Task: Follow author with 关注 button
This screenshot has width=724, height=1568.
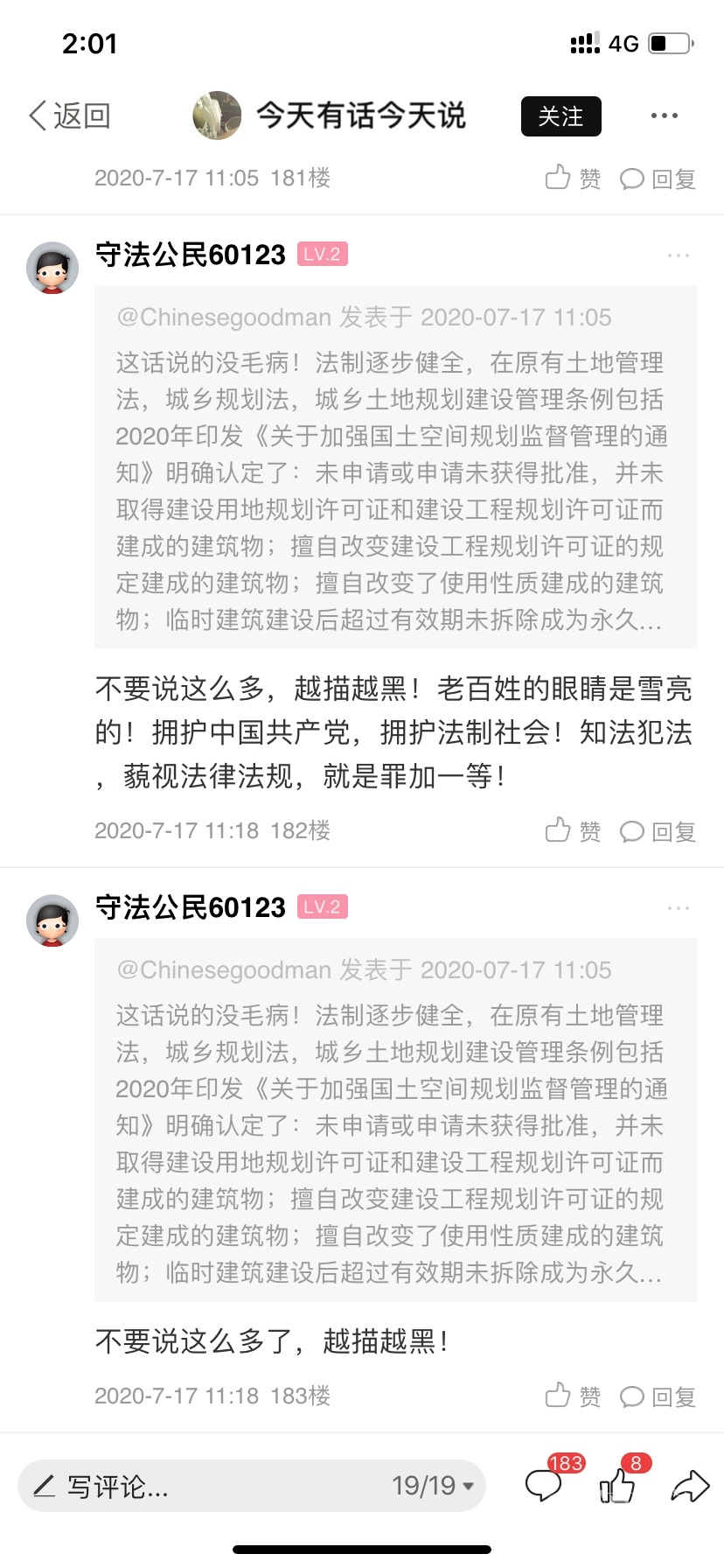Action: coord(560,116)
